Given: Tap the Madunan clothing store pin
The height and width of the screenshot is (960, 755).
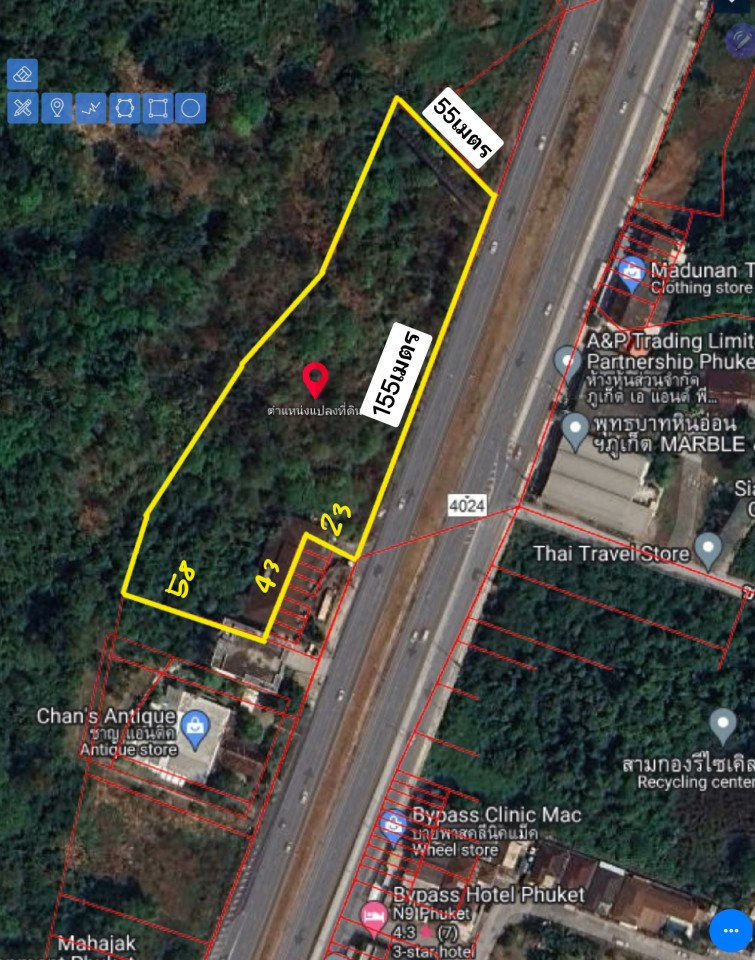Looking at the screenshot, I should coord(631,270).
